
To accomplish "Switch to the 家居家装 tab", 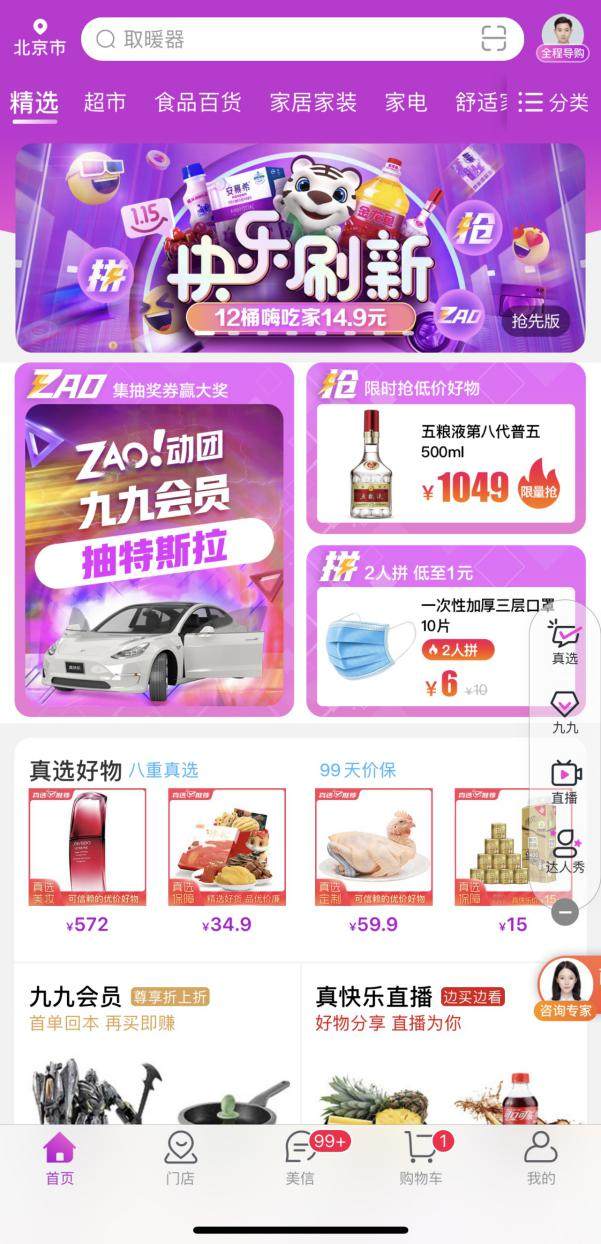I will point(313,102).
